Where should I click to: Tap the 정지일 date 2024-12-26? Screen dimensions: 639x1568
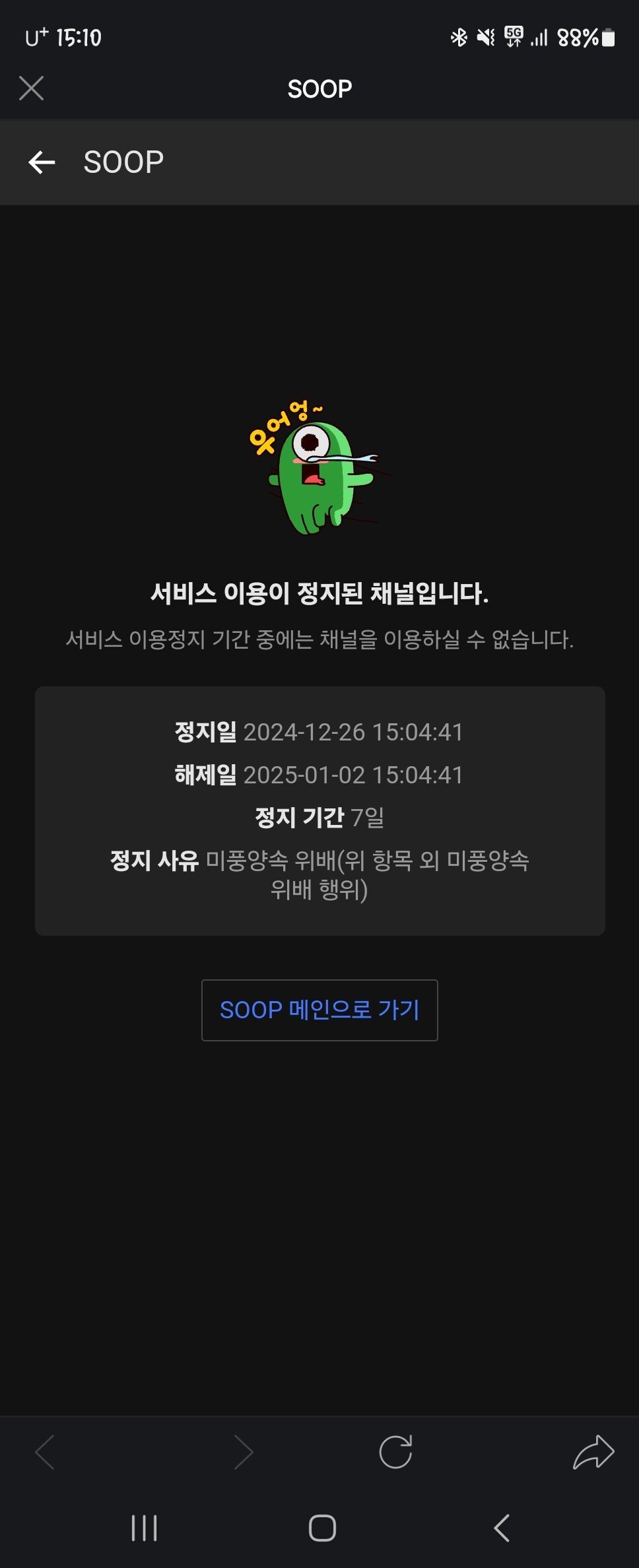pos(355,731)
